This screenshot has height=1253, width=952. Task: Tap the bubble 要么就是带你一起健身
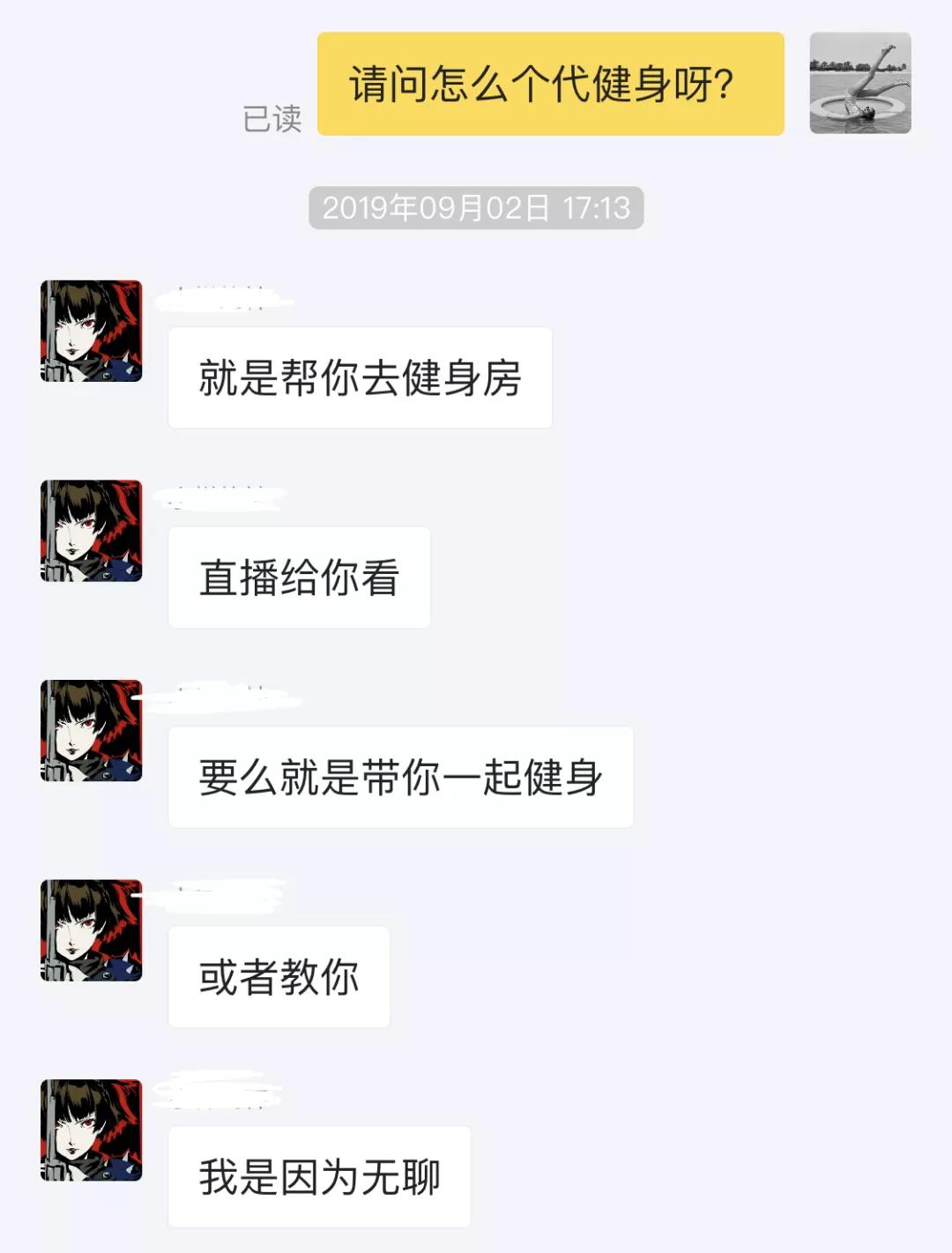[x=401, y=776]
